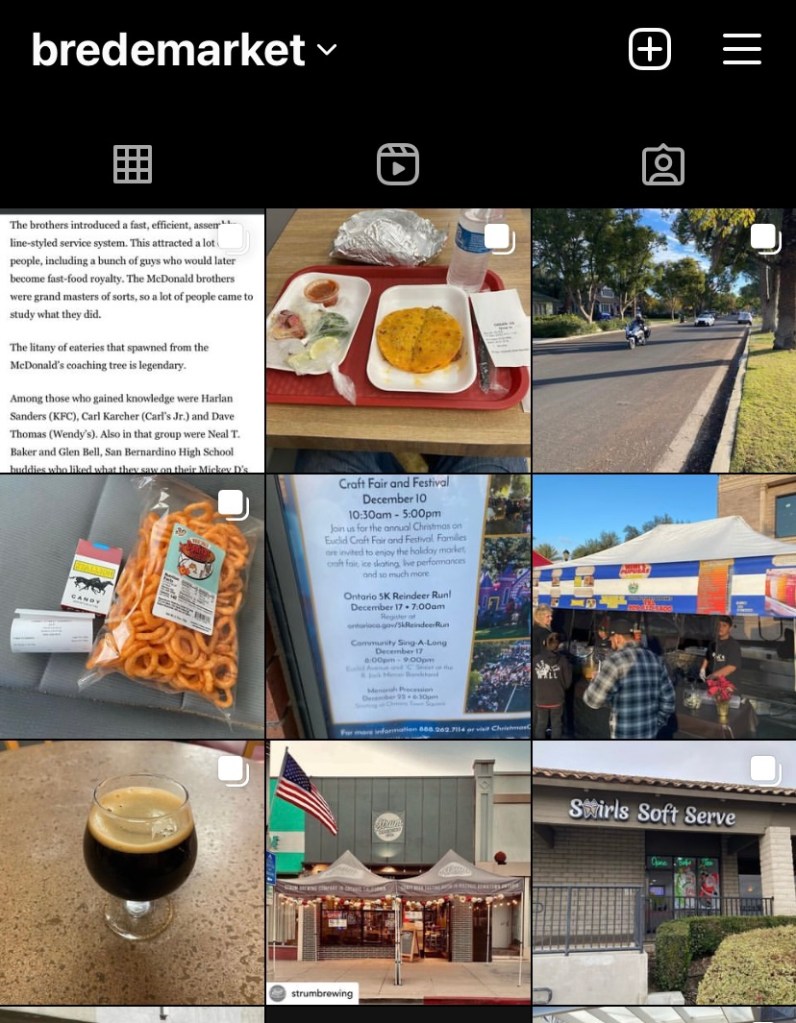Open the hamburger menu
This screenshot has width=796, height=1023.
point(741,49)
